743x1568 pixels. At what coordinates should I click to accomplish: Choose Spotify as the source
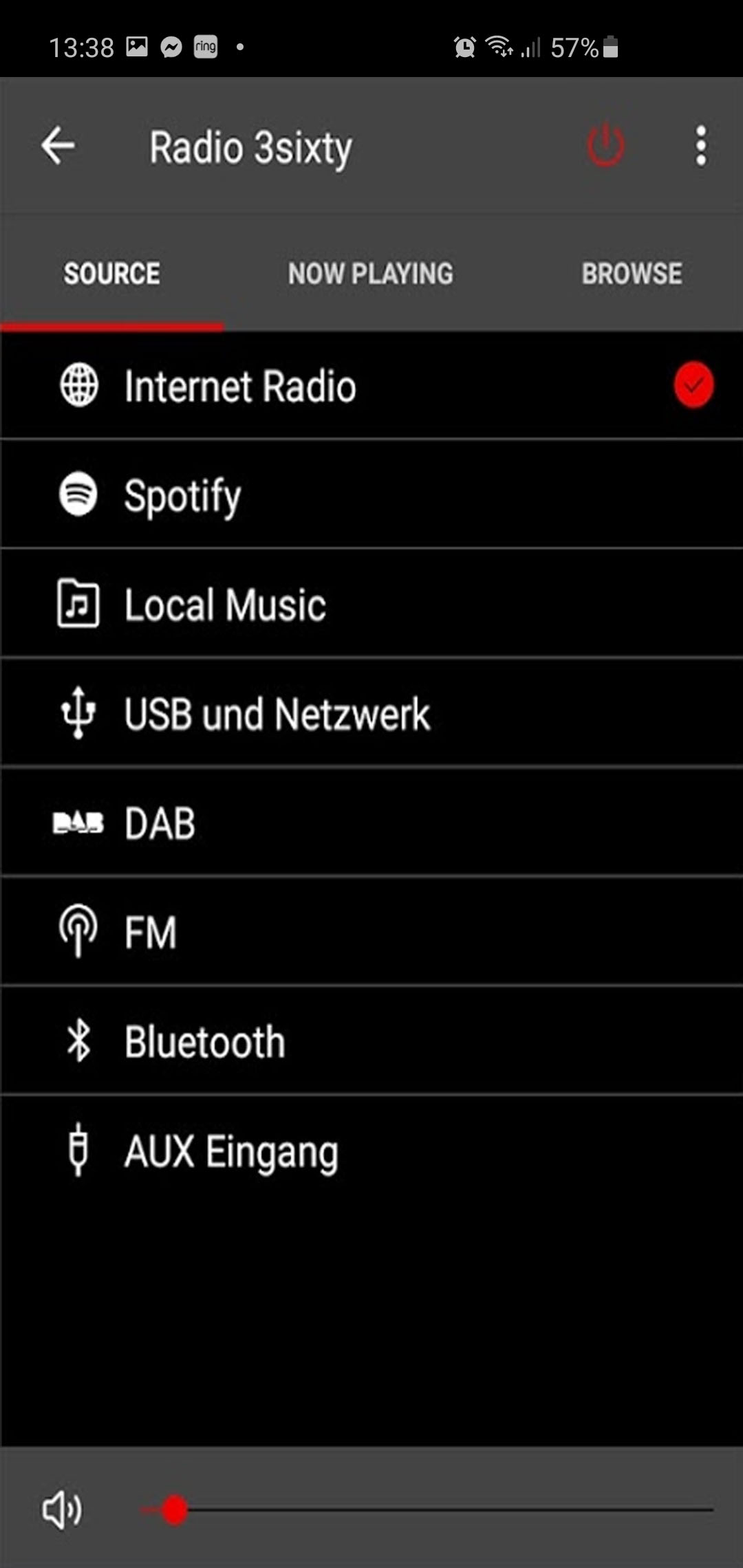click(x=371, y=494)
